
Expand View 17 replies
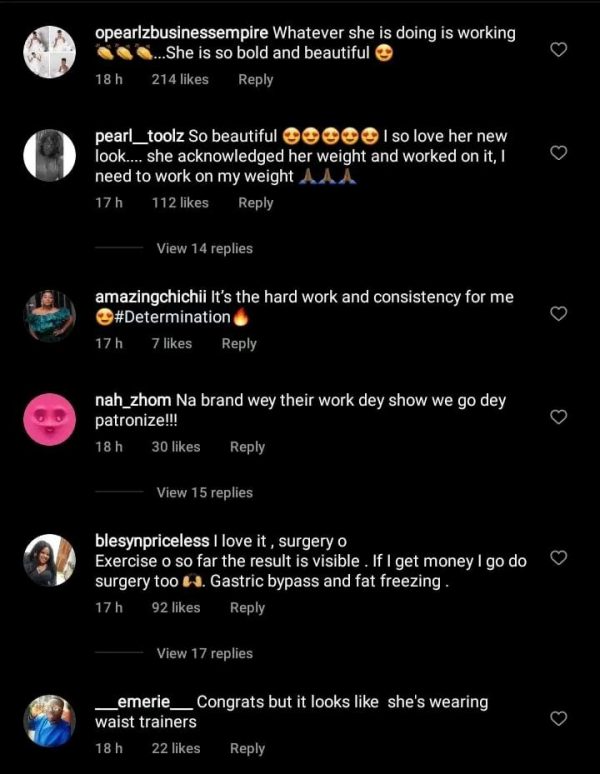204,653
